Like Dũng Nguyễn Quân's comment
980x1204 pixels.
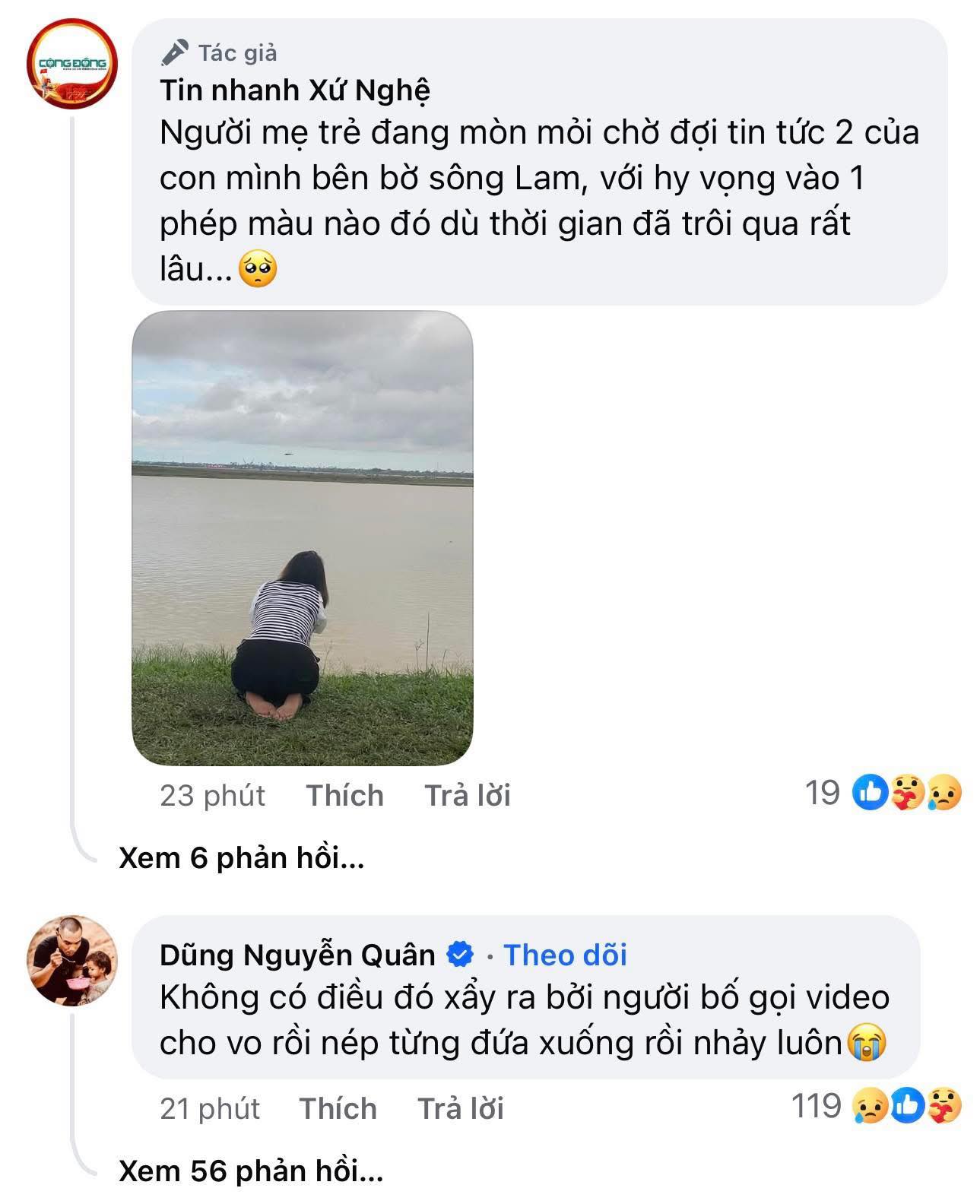338,1109
